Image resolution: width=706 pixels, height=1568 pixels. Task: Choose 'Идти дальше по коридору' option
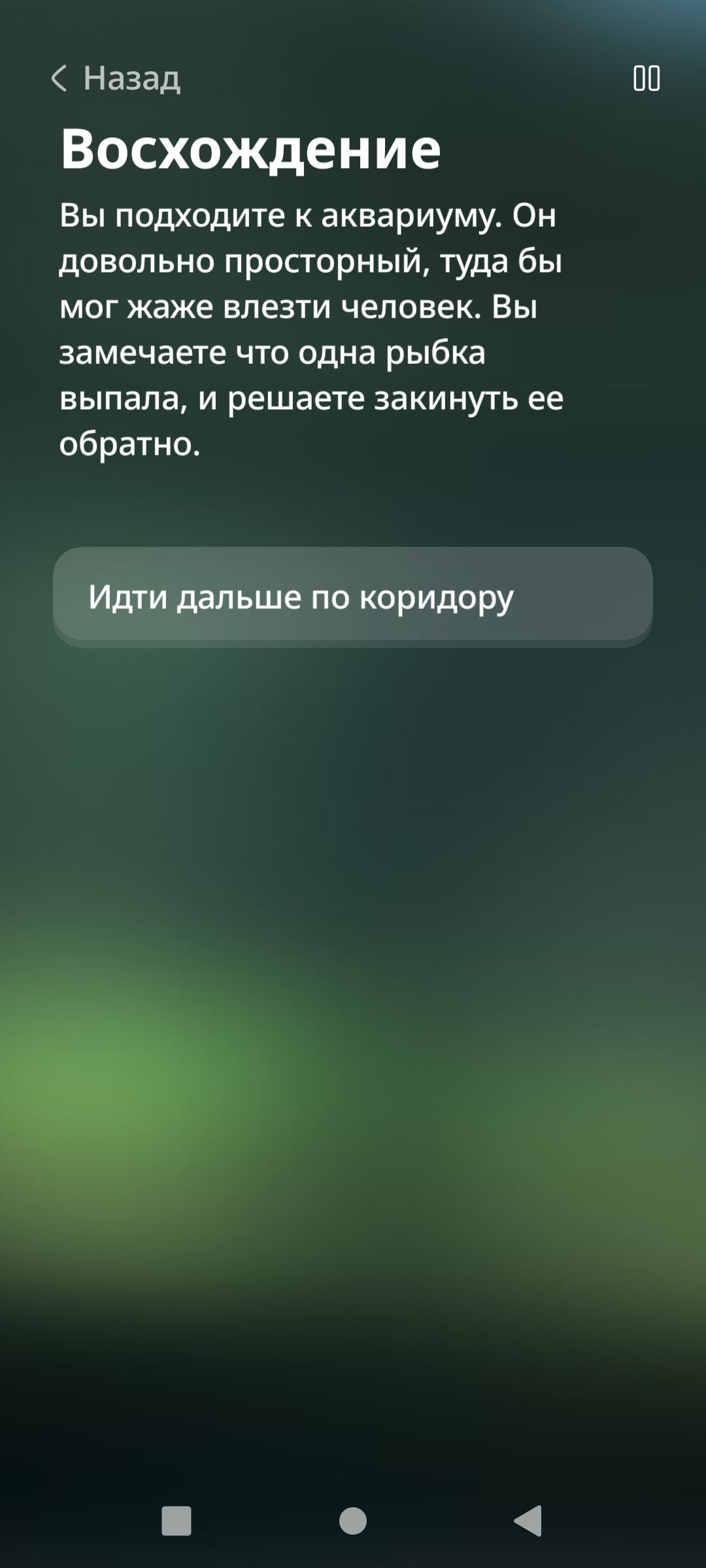click(x=353, y=596)
